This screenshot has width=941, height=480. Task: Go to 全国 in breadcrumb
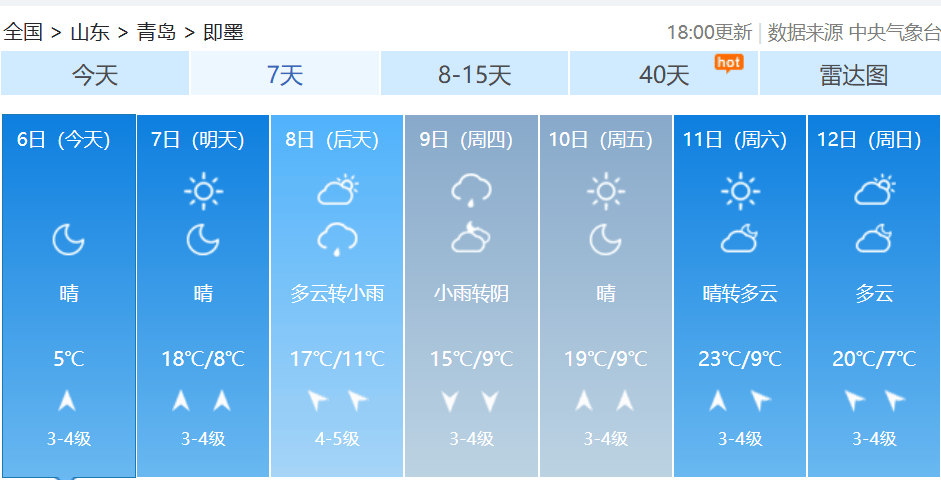click(23, 32)
